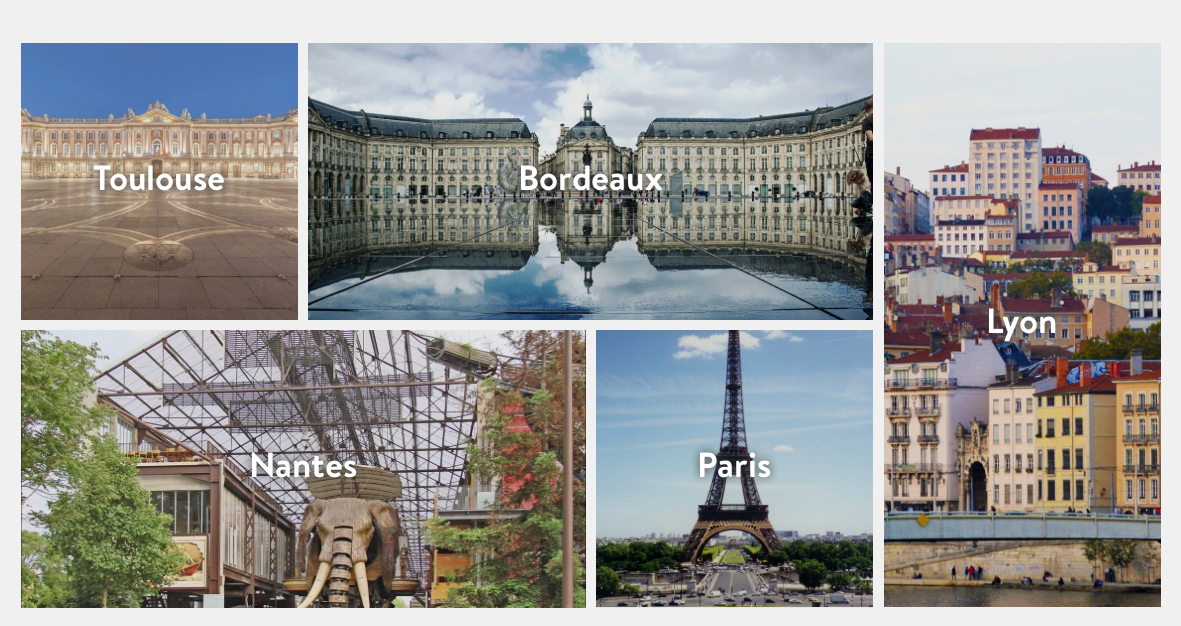Choose the Nantes destination tile

(x=303, y=468)
